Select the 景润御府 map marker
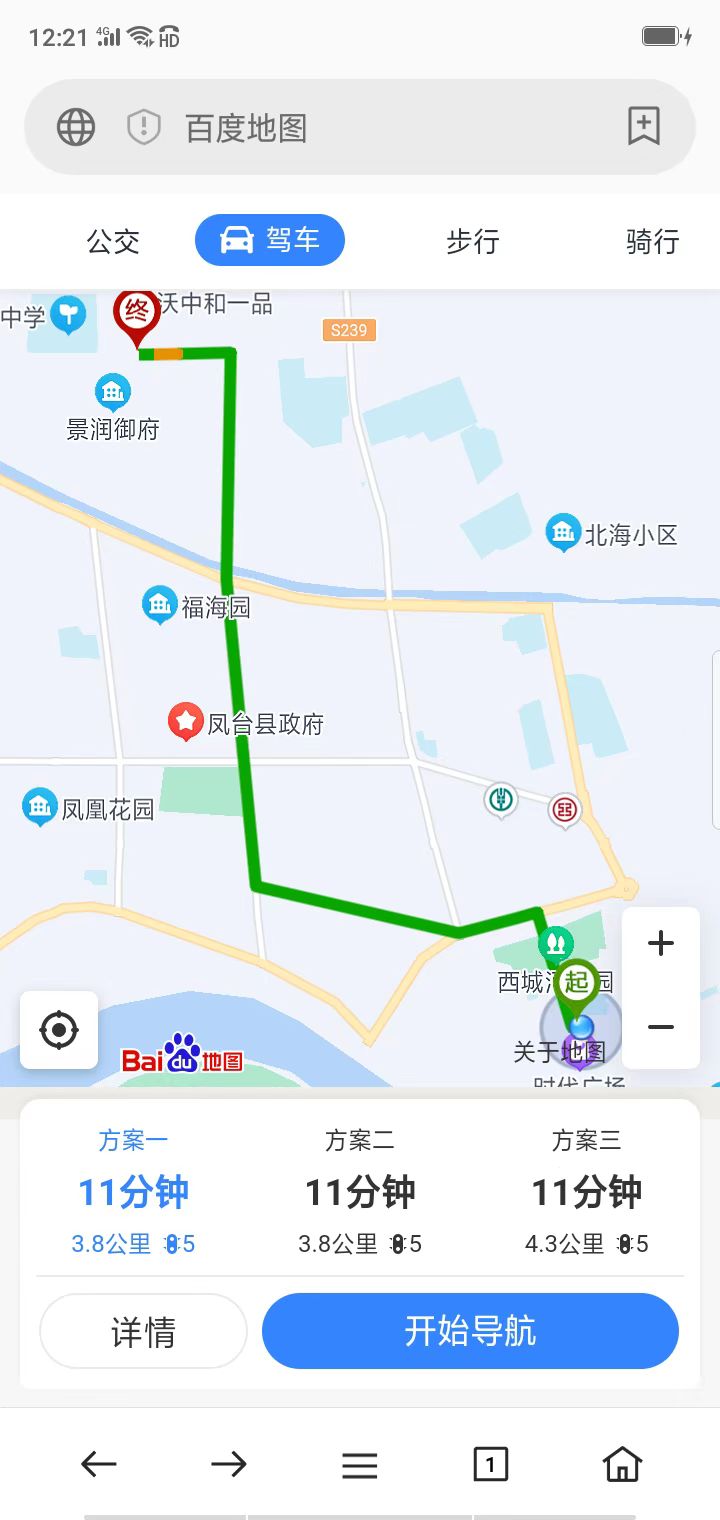This screenshot has height=1520, width=720. click(x=111, y=392)
